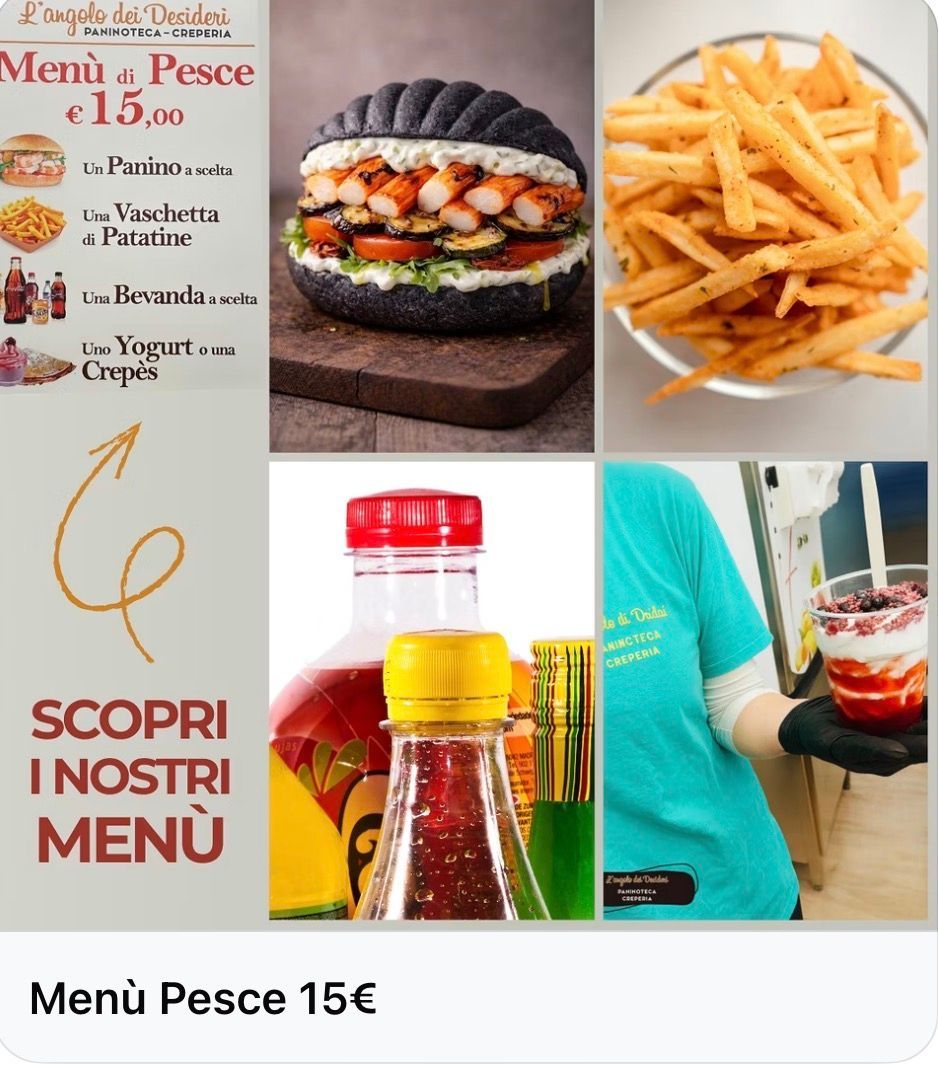This screenshot has width=938, height=1065.
Task: Open the Menù Pesce 15€ card
Action: point(203,998)
